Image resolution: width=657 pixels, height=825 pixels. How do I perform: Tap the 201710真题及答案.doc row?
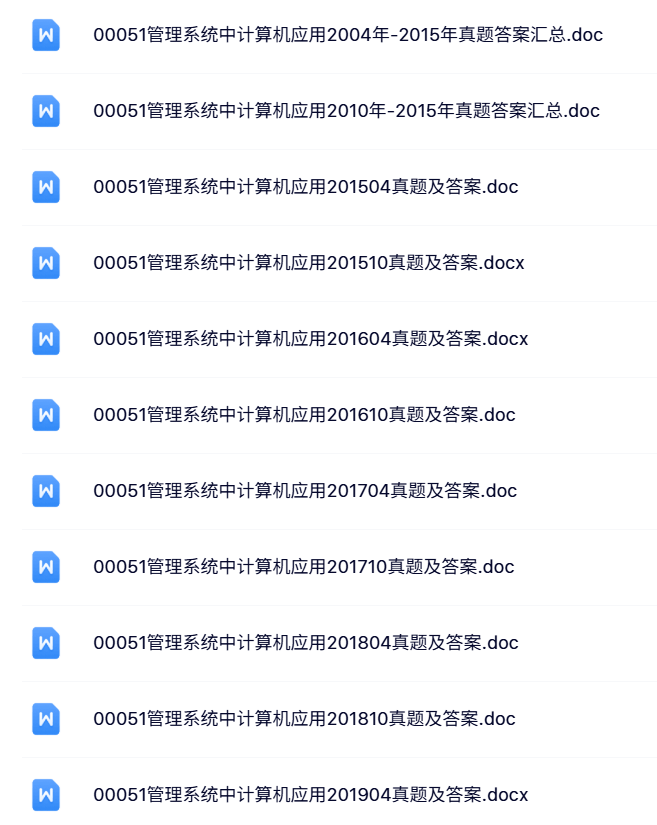[303, 567]
